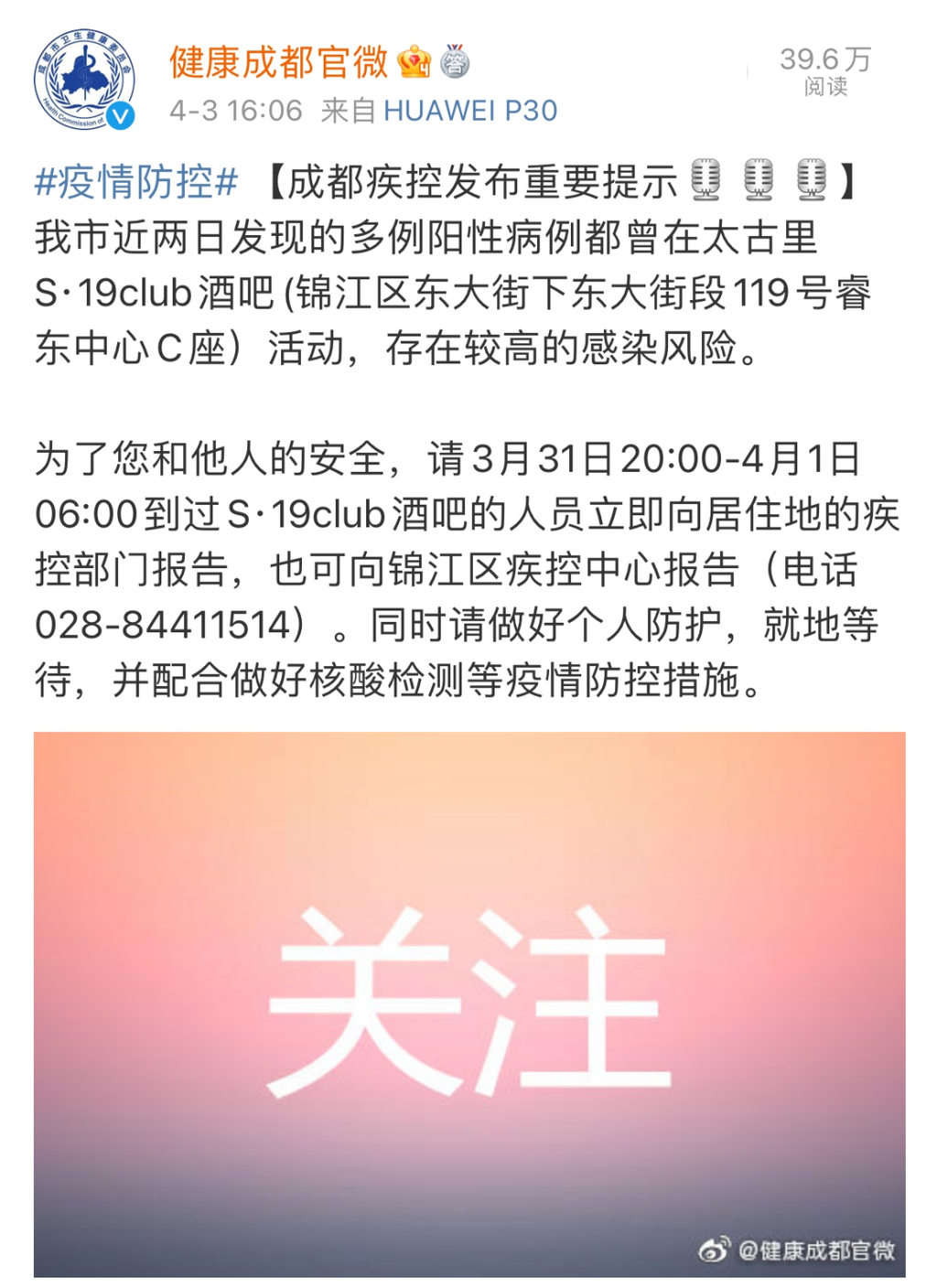This screenshot has width=937, height=1288.
Task: Click the 阅读 label under the view count
Action: coord(826,87)
